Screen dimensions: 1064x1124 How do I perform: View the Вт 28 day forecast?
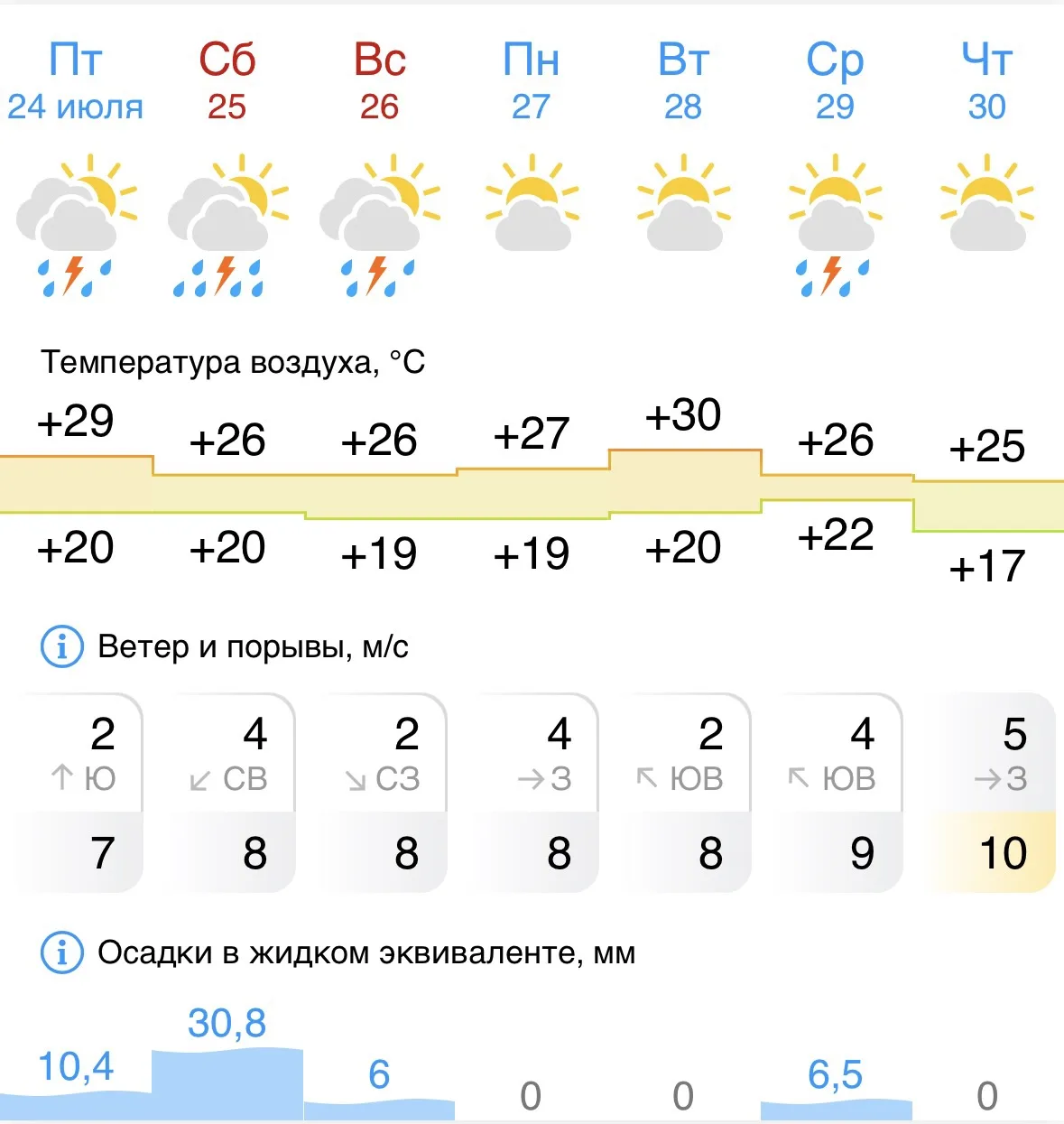click(x=683, y=81)
